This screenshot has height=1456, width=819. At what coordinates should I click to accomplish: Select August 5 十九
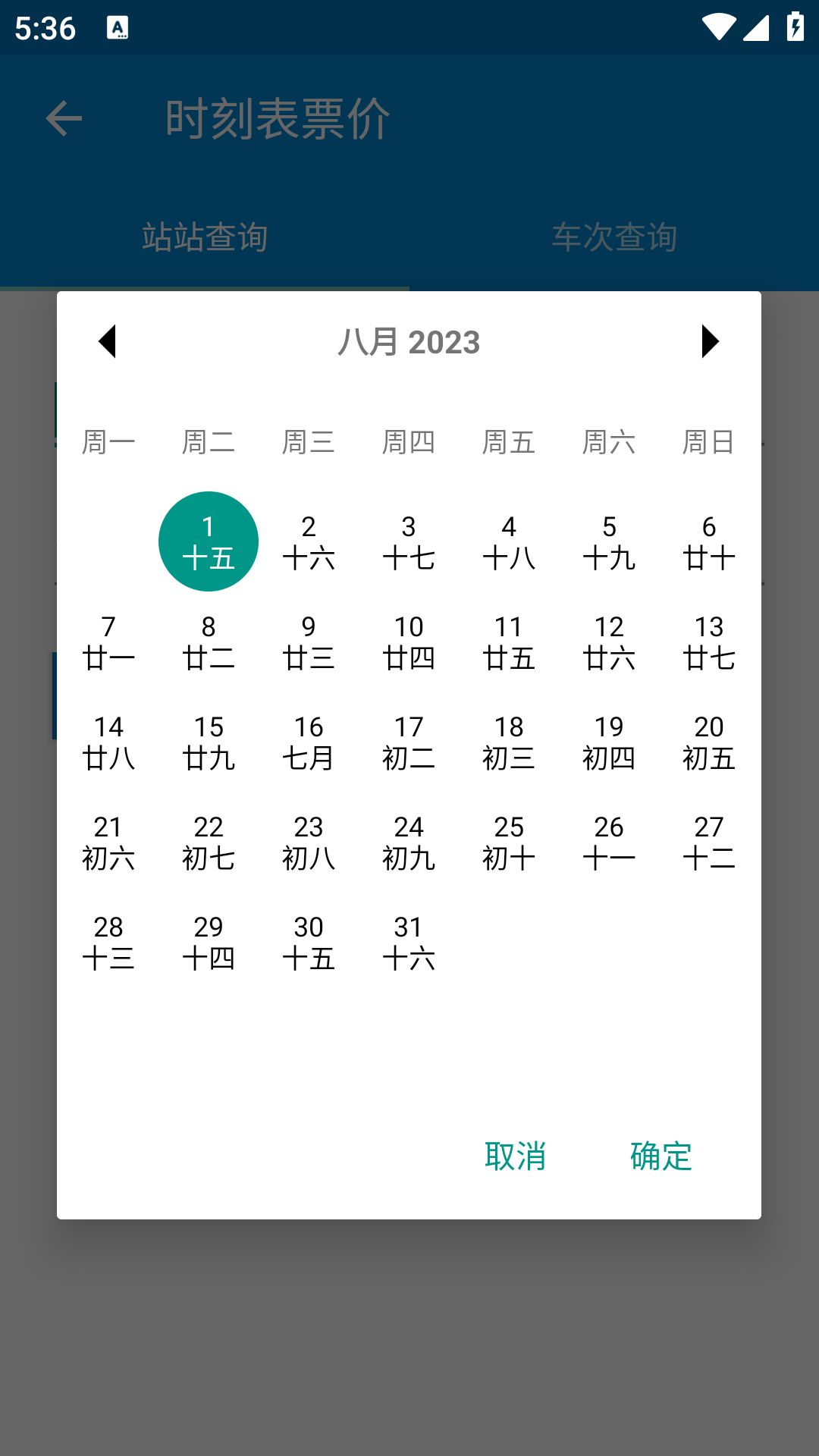pos(609,541)
